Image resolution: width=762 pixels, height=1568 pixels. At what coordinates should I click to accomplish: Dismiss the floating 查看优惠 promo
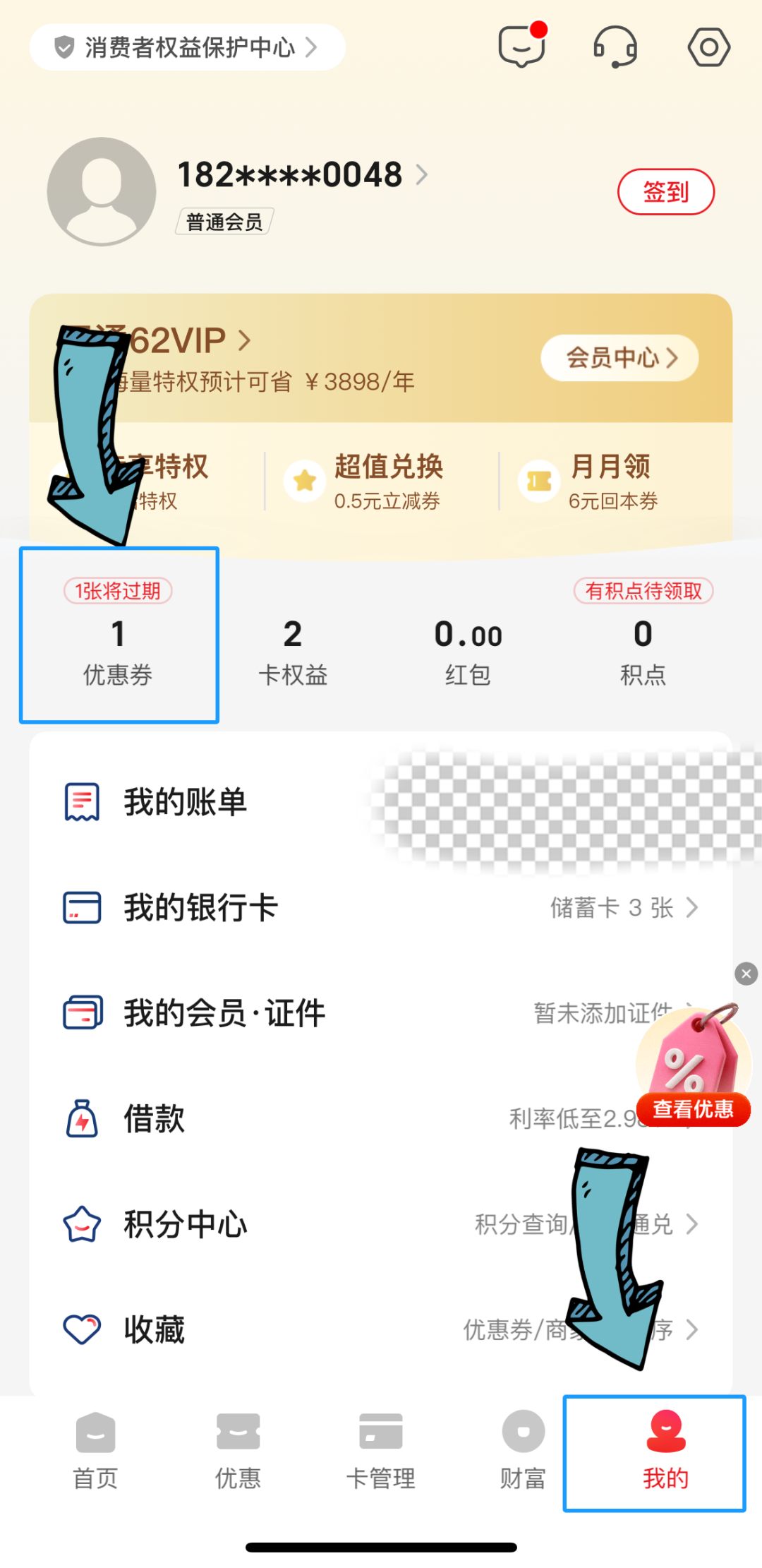(x=746, y=974)
